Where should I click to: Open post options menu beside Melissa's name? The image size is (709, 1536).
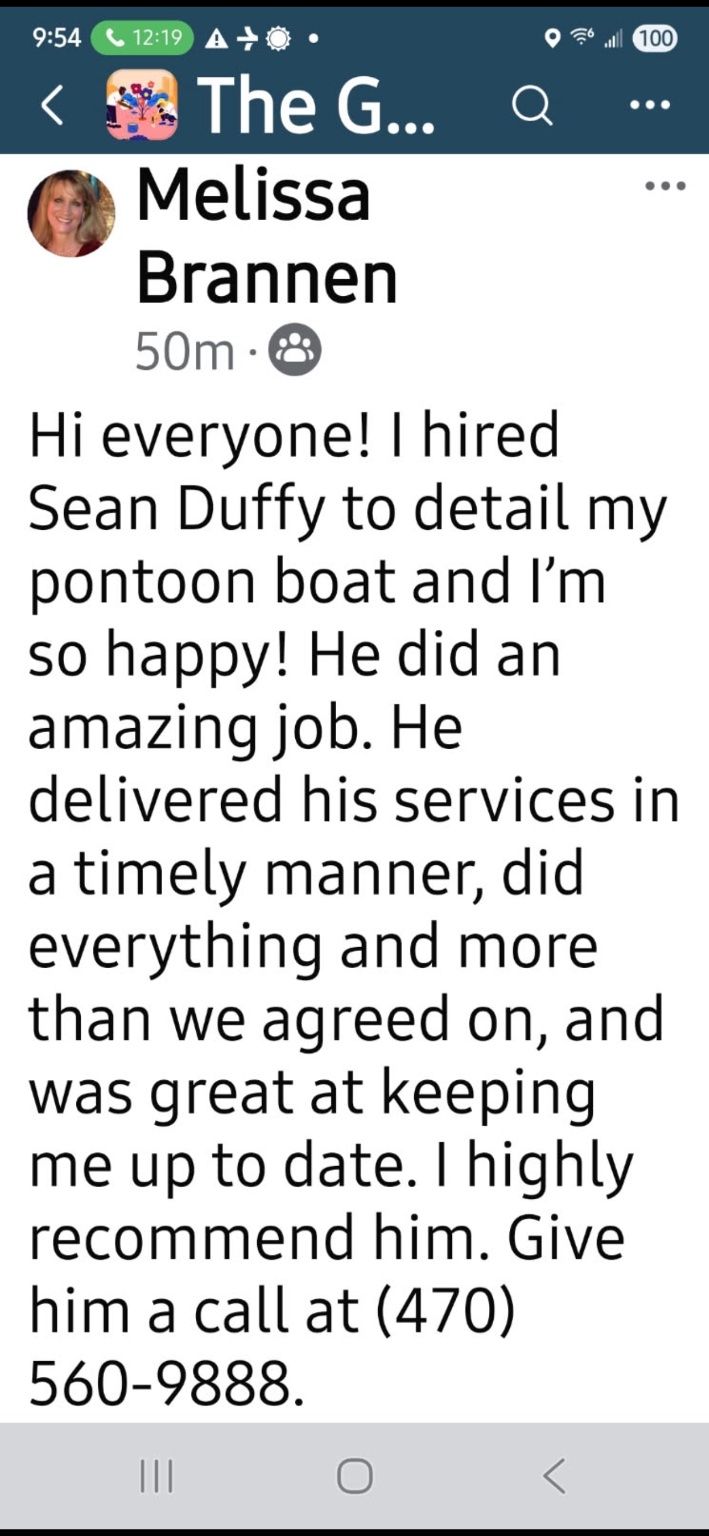pos(665,186)
